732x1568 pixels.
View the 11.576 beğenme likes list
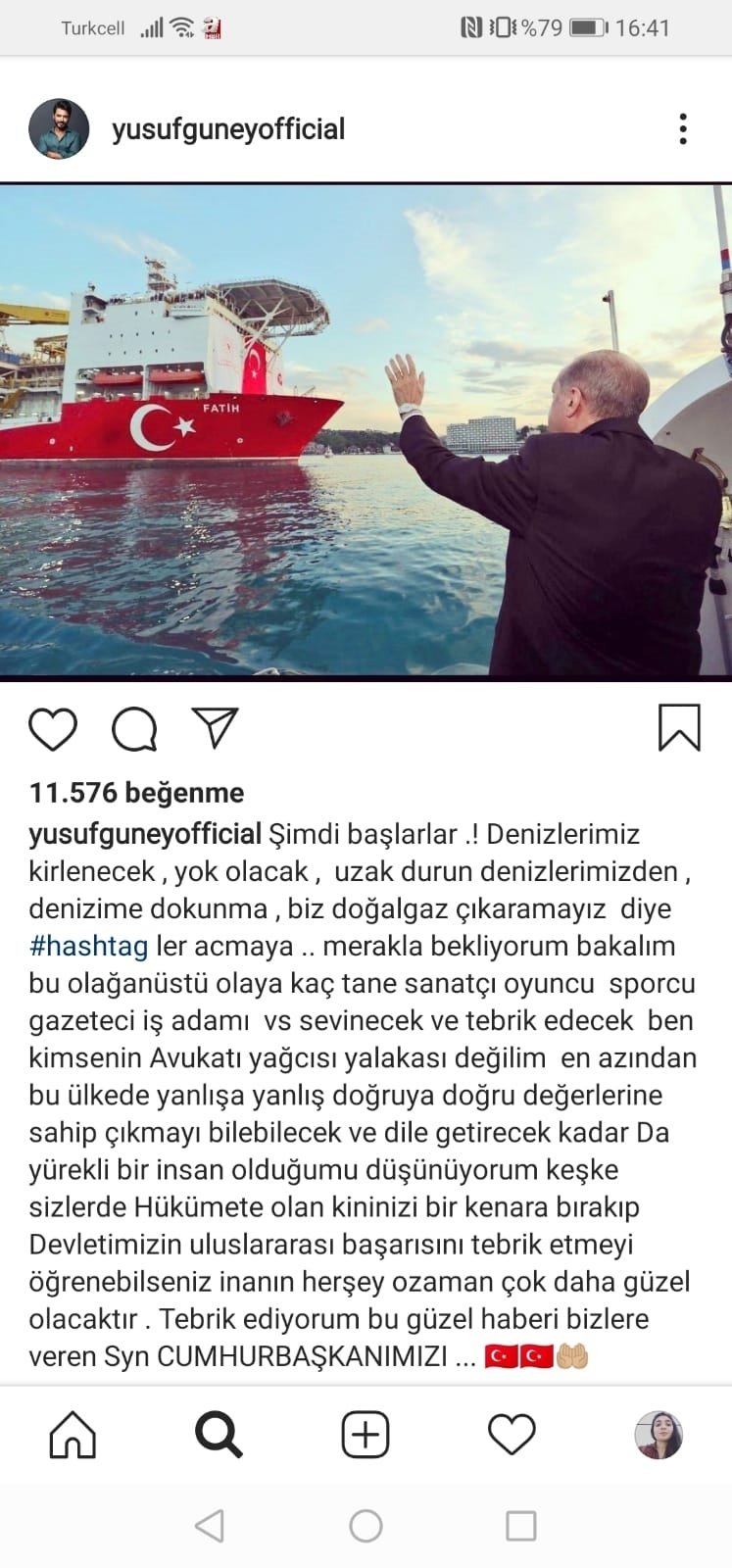(136, 792)
